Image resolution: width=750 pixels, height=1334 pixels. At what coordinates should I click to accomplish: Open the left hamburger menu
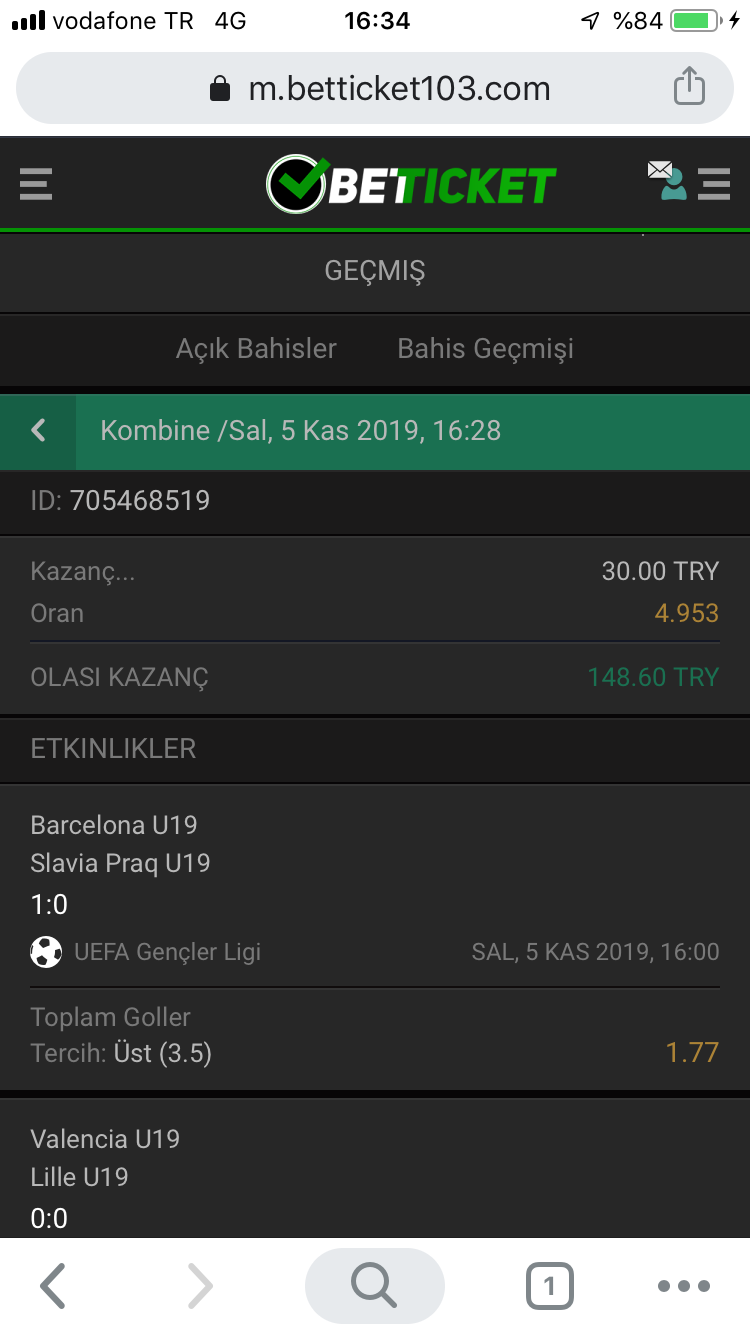35,184
